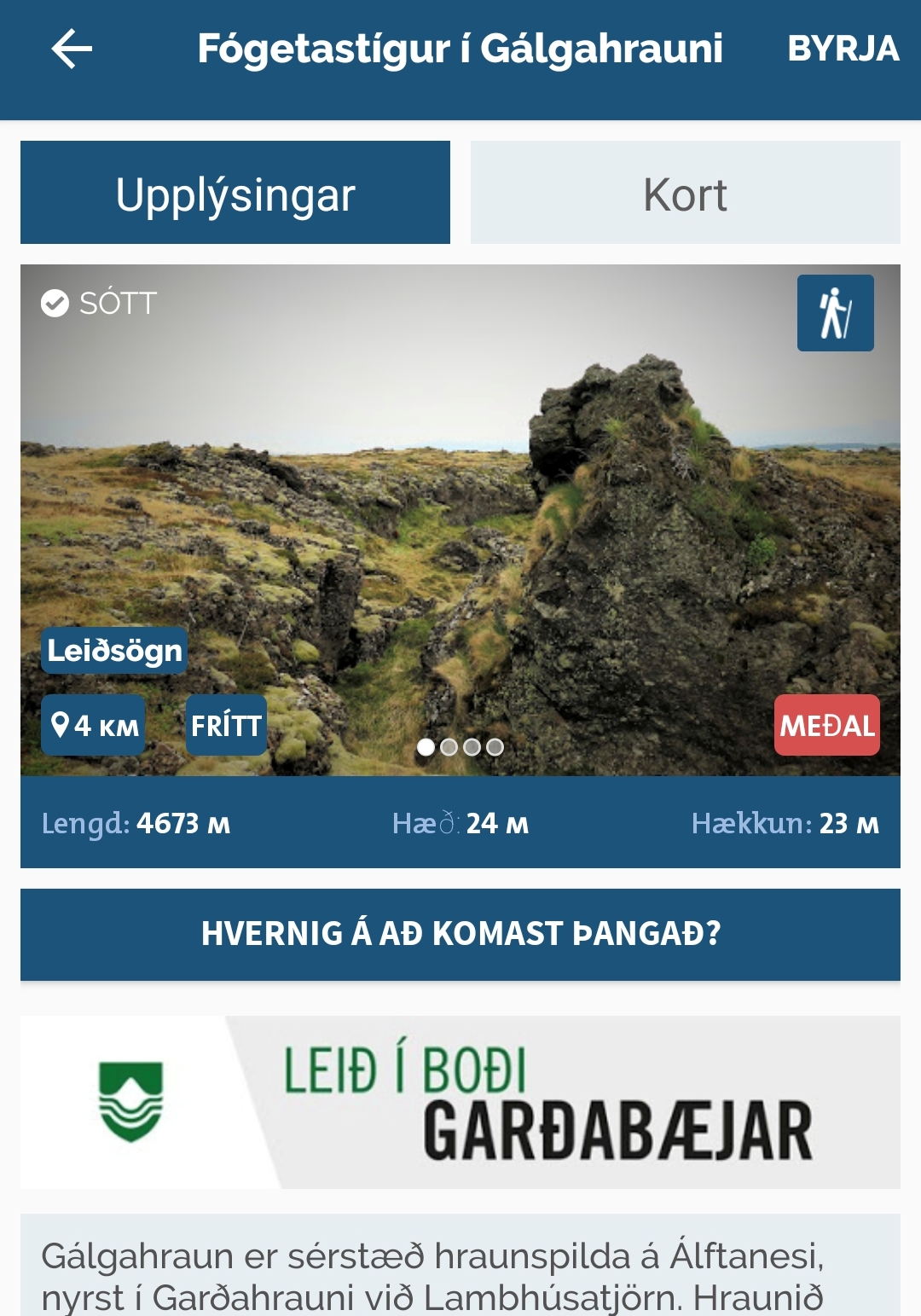The image size is (921, 1316).
Task: Select the Upplýsingar tab
Action: [235, 194]
